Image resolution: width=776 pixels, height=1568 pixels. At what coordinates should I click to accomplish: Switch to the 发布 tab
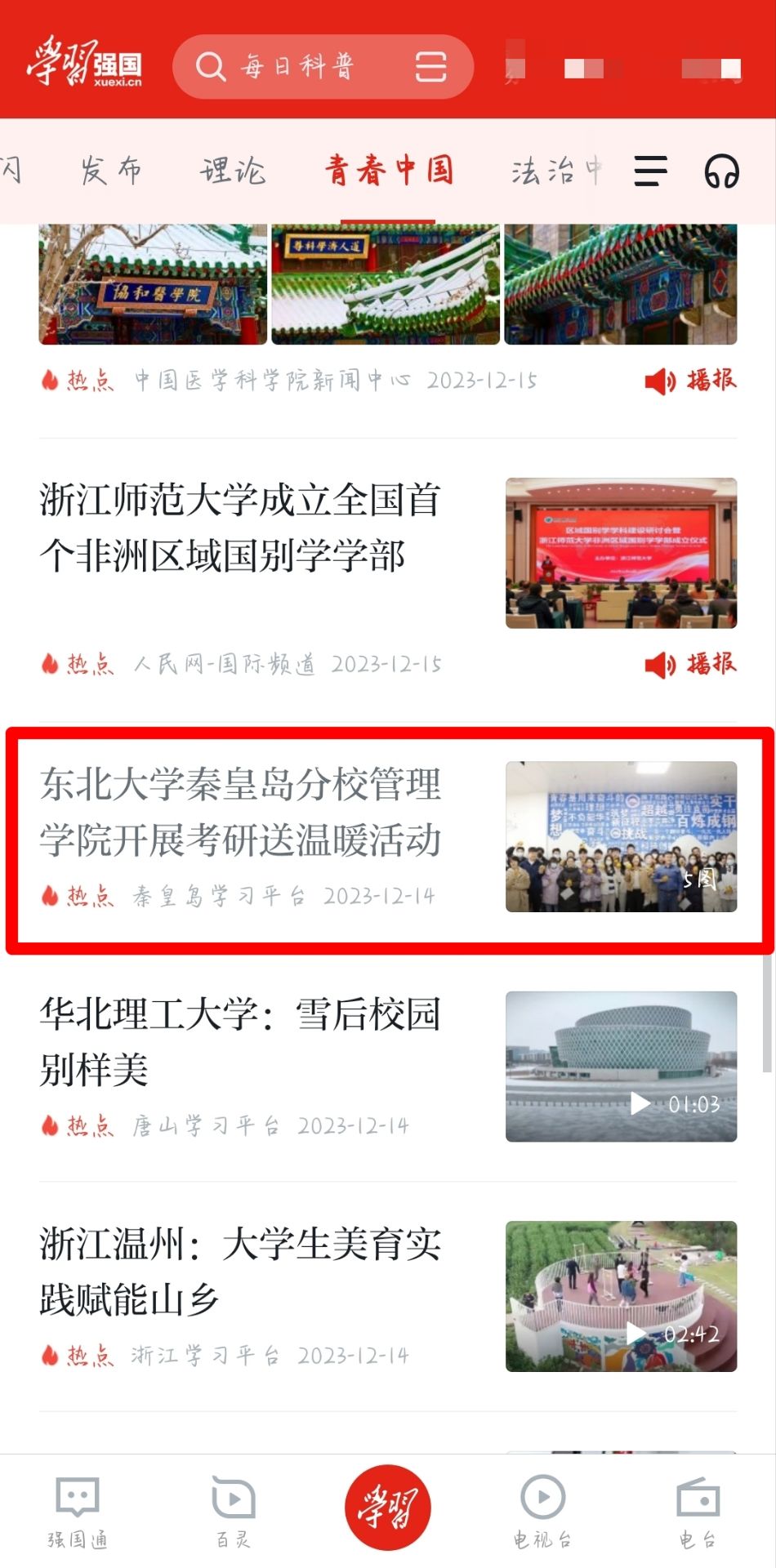click(110, 171)
